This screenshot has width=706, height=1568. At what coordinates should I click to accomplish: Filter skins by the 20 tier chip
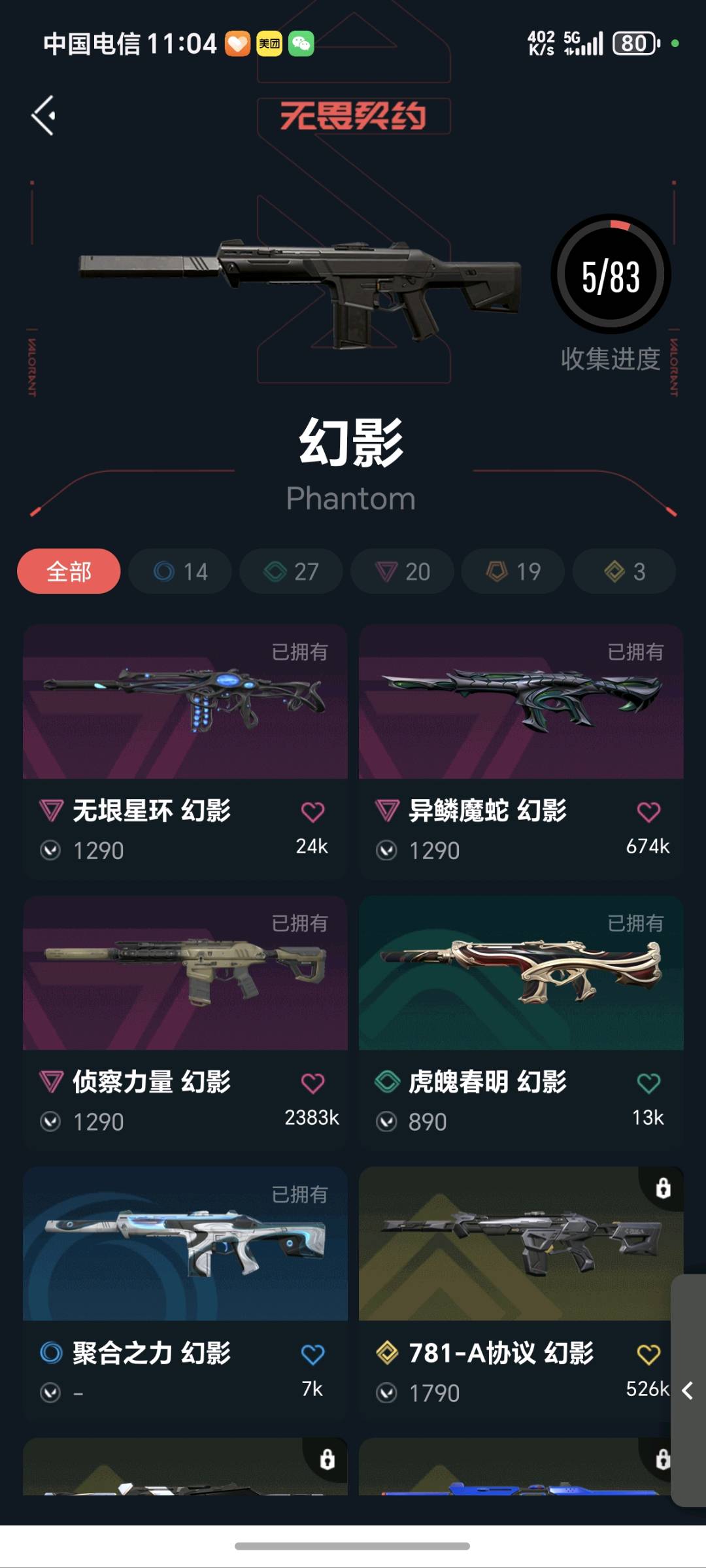[x=403, y=571]
